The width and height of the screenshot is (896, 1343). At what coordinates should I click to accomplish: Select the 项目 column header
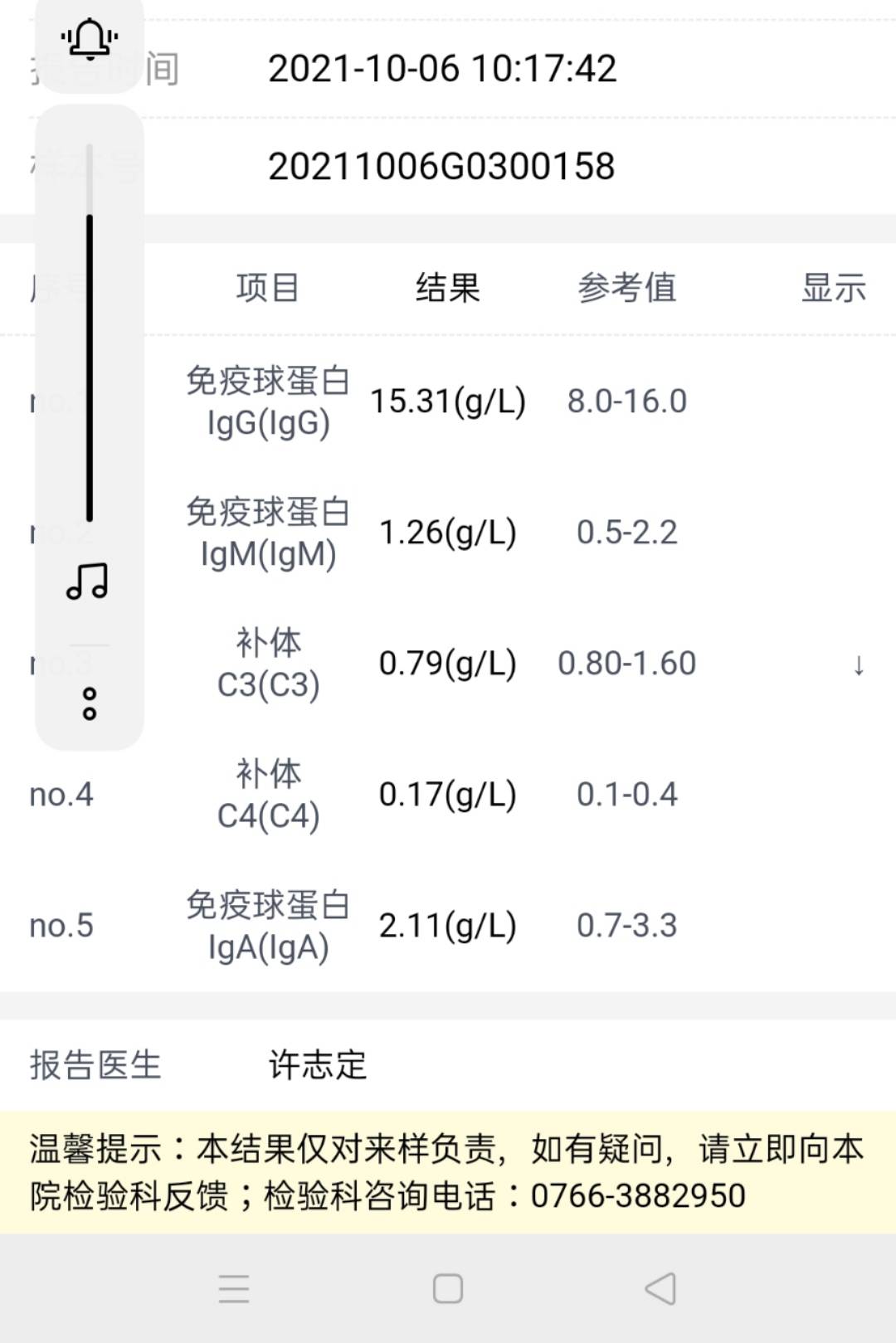pyautogui.click(x=267, y=288)
